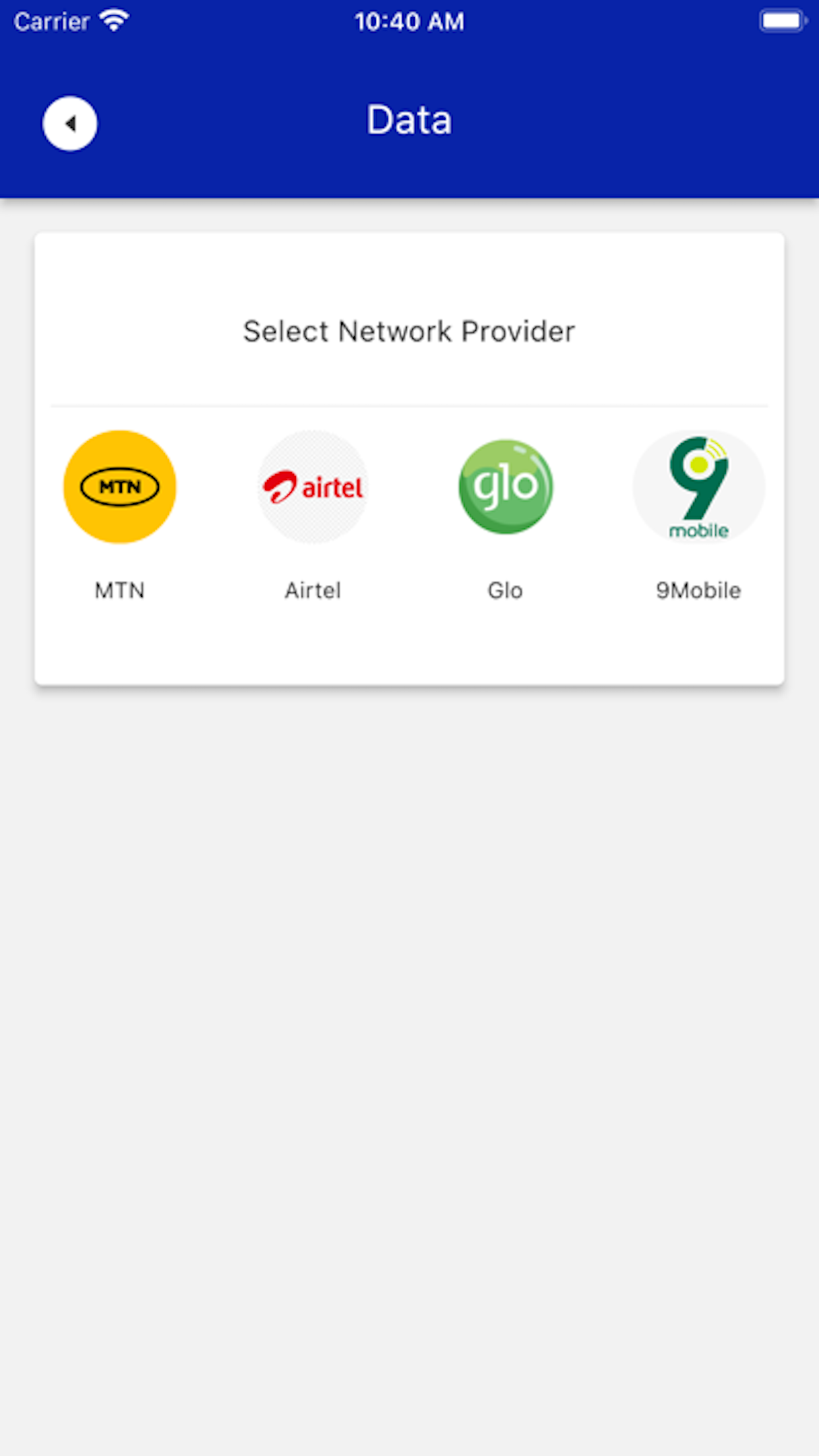Pick Glo as the network
Screen dimensions: 819x1456
click(506, 487)
